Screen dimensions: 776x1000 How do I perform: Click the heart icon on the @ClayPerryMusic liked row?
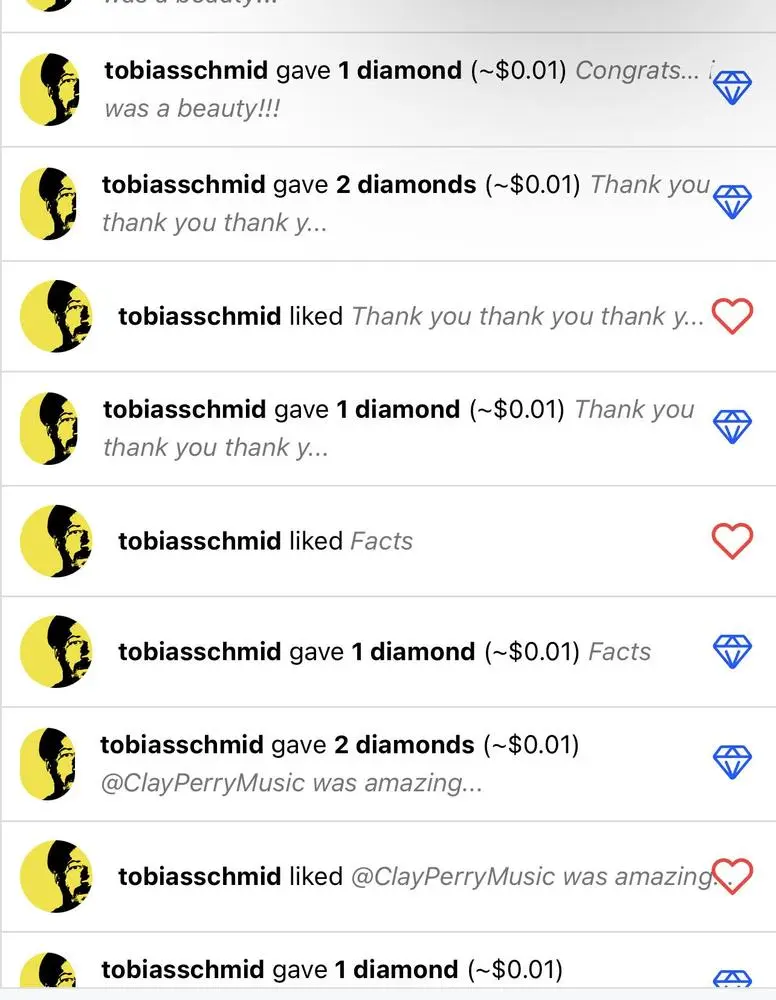[733, 875]
